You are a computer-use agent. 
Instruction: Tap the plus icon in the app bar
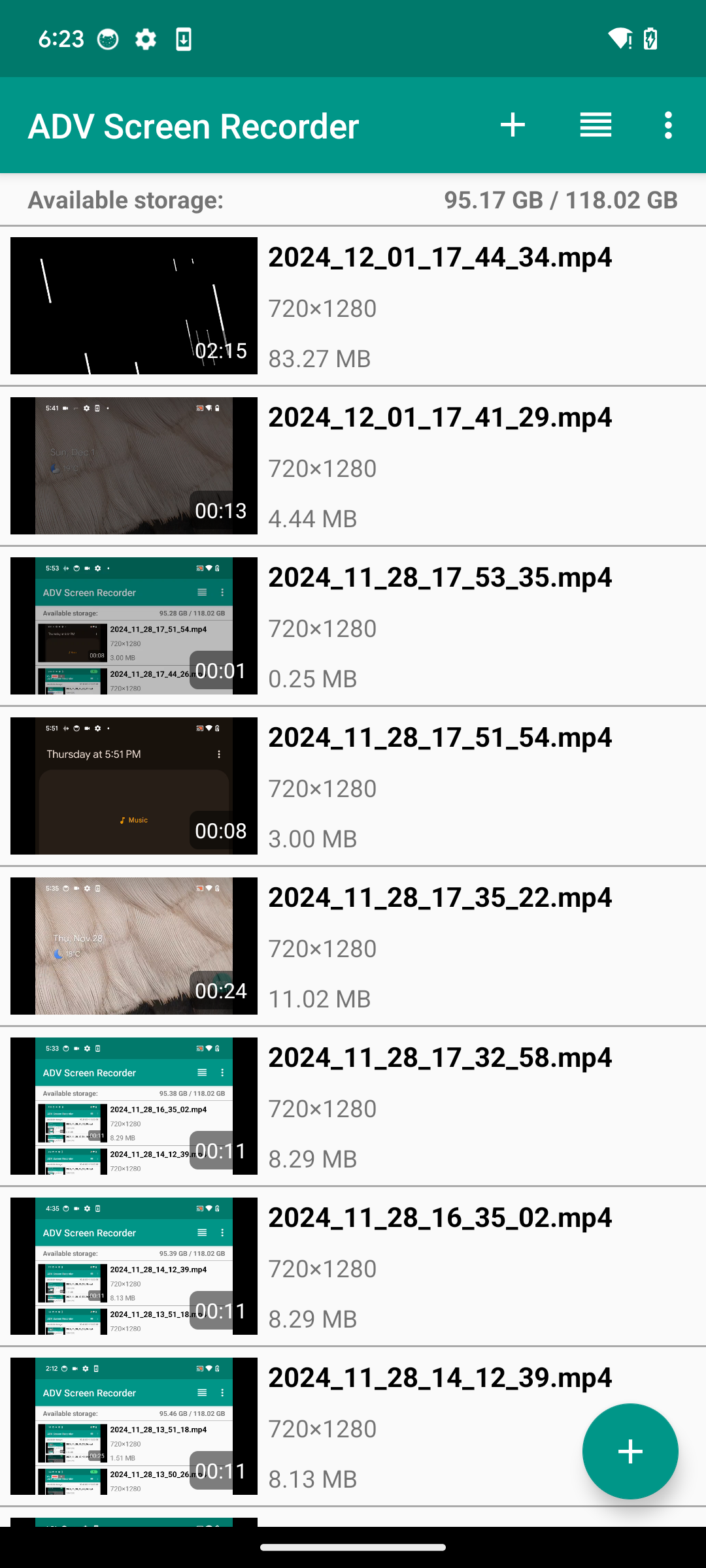[513, 125]
